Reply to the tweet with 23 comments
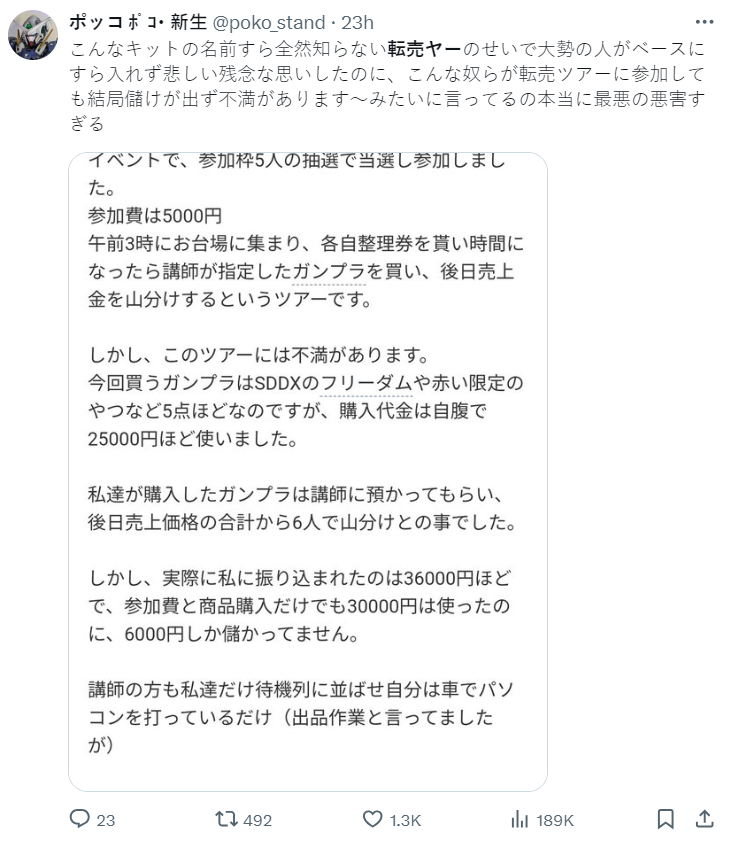The height and width of the screenshot is (841, 734). coord(80,819)
